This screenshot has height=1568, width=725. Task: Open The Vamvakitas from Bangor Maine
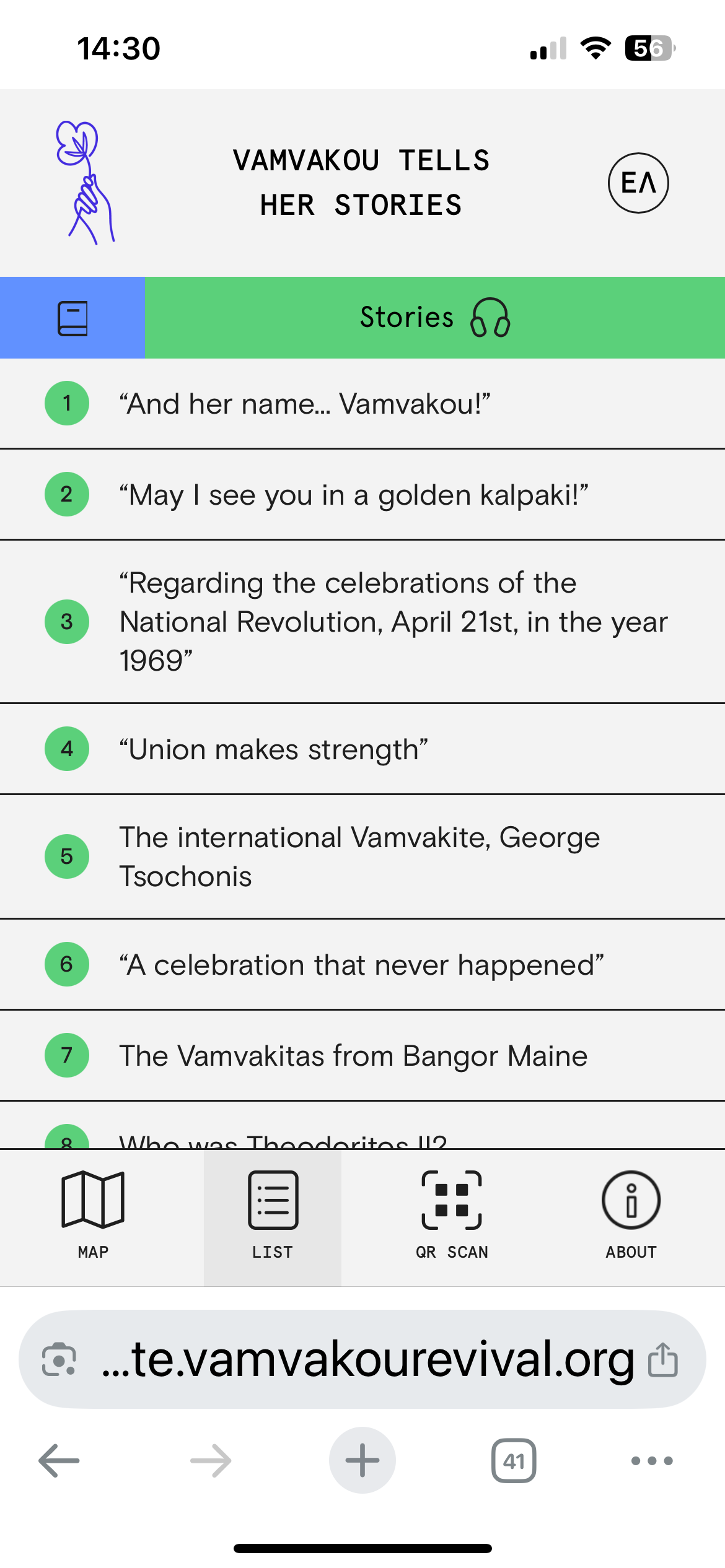tap(362, 1056)
